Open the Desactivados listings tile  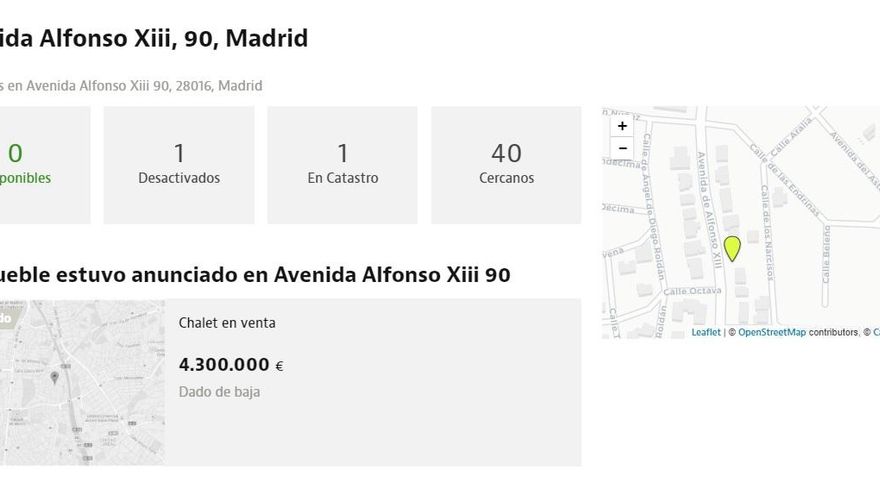[179, 165]
